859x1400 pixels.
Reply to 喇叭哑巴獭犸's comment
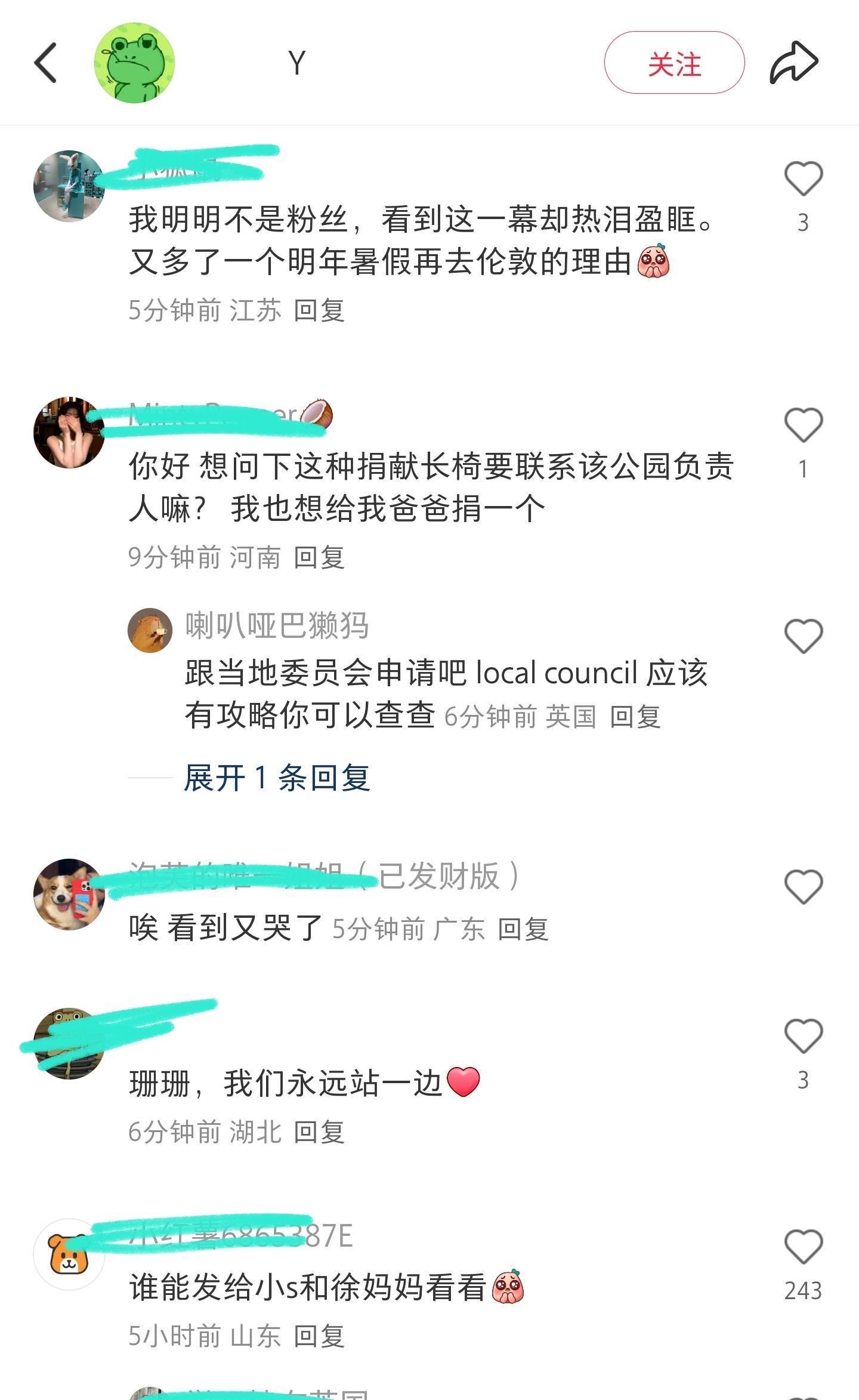coord(635,717)
